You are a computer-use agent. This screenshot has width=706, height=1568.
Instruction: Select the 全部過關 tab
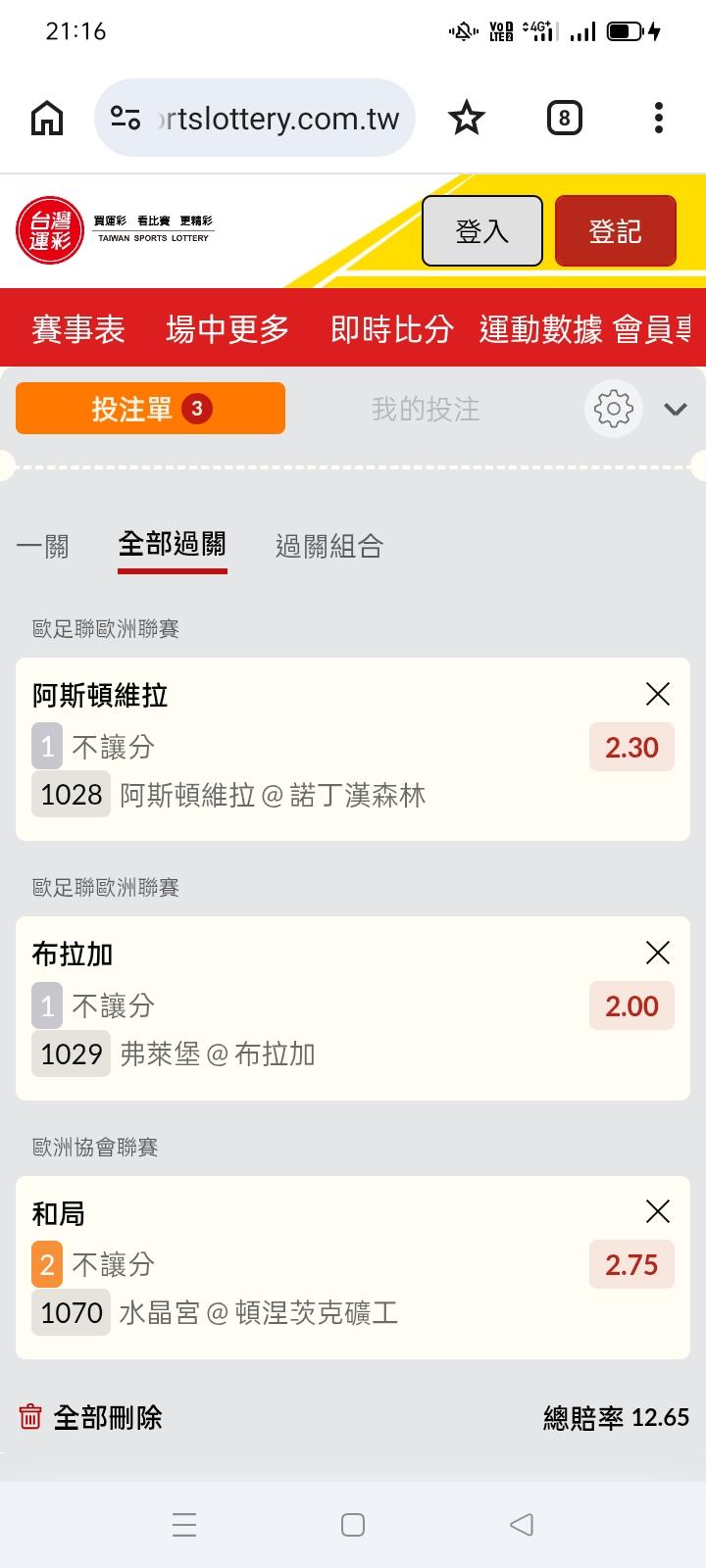173,544
